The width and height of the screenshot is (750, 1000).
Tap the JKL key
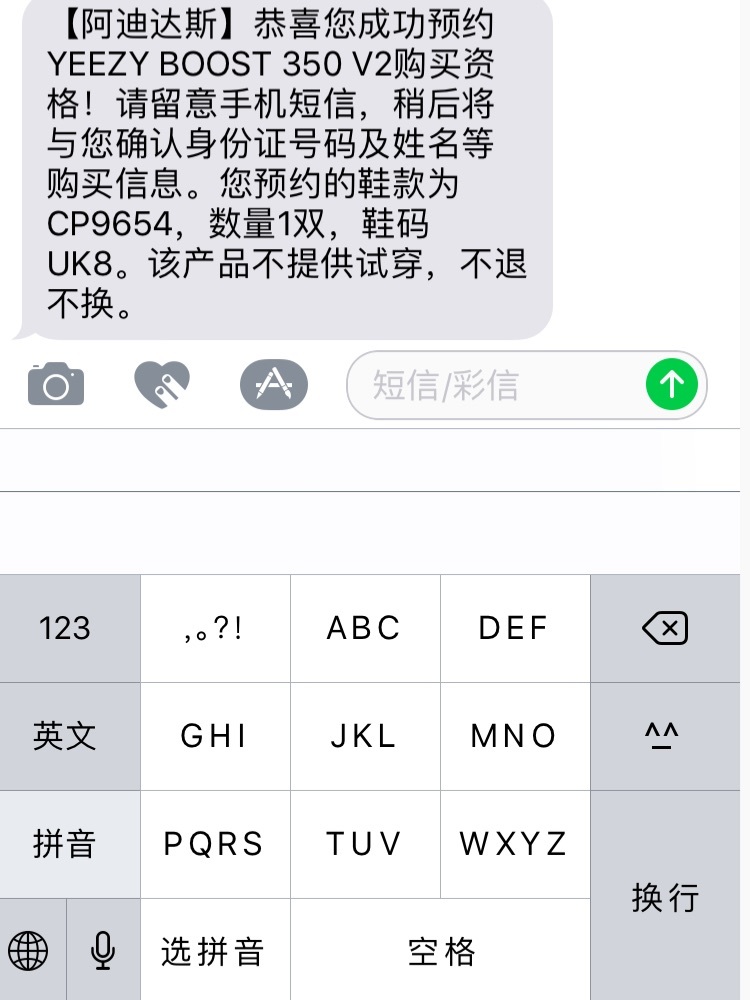coord(364,736)
